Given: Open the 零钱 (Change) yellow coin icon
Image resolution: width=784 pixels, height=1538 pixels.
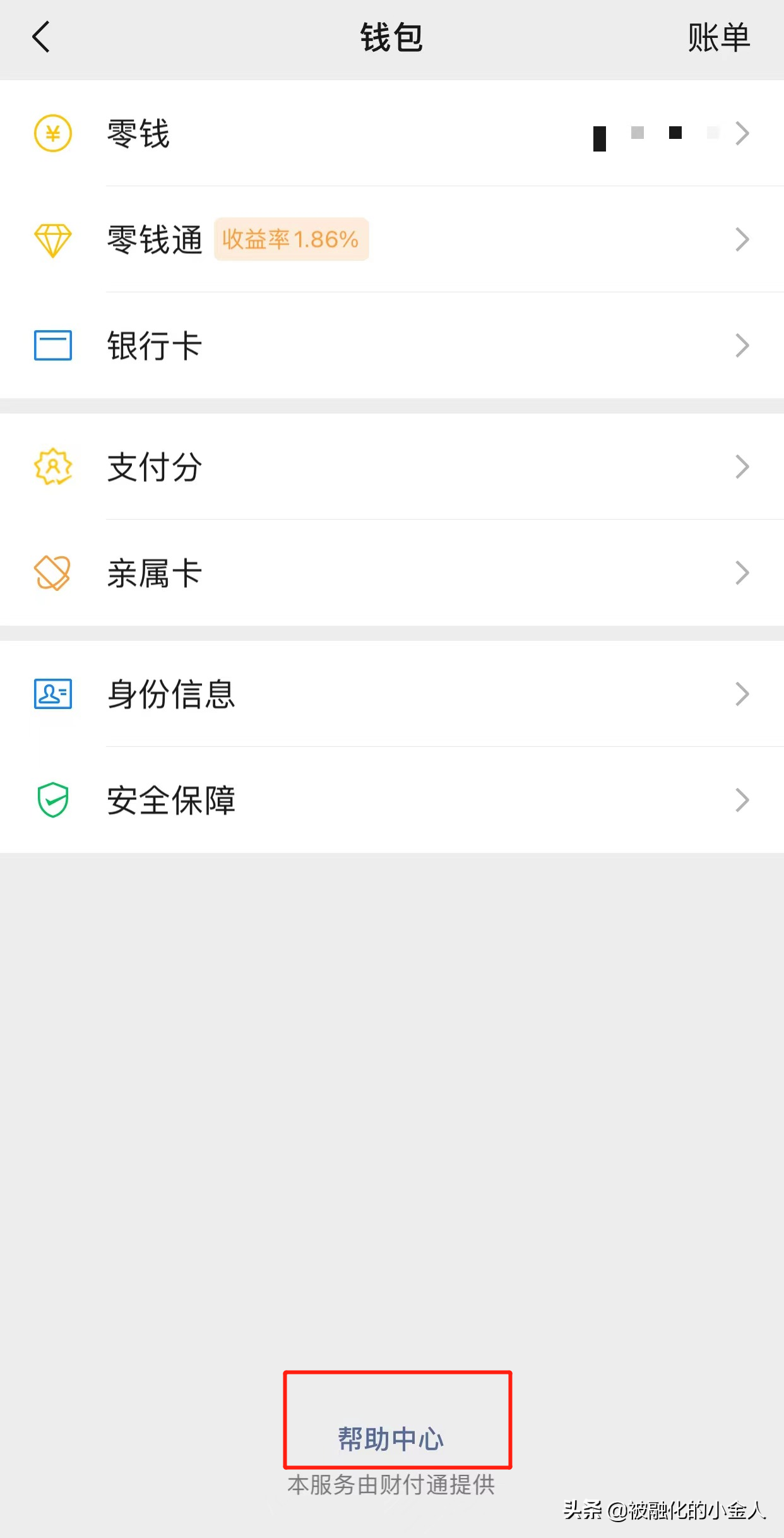Looking at the screenshot, I should click(53, 134).
